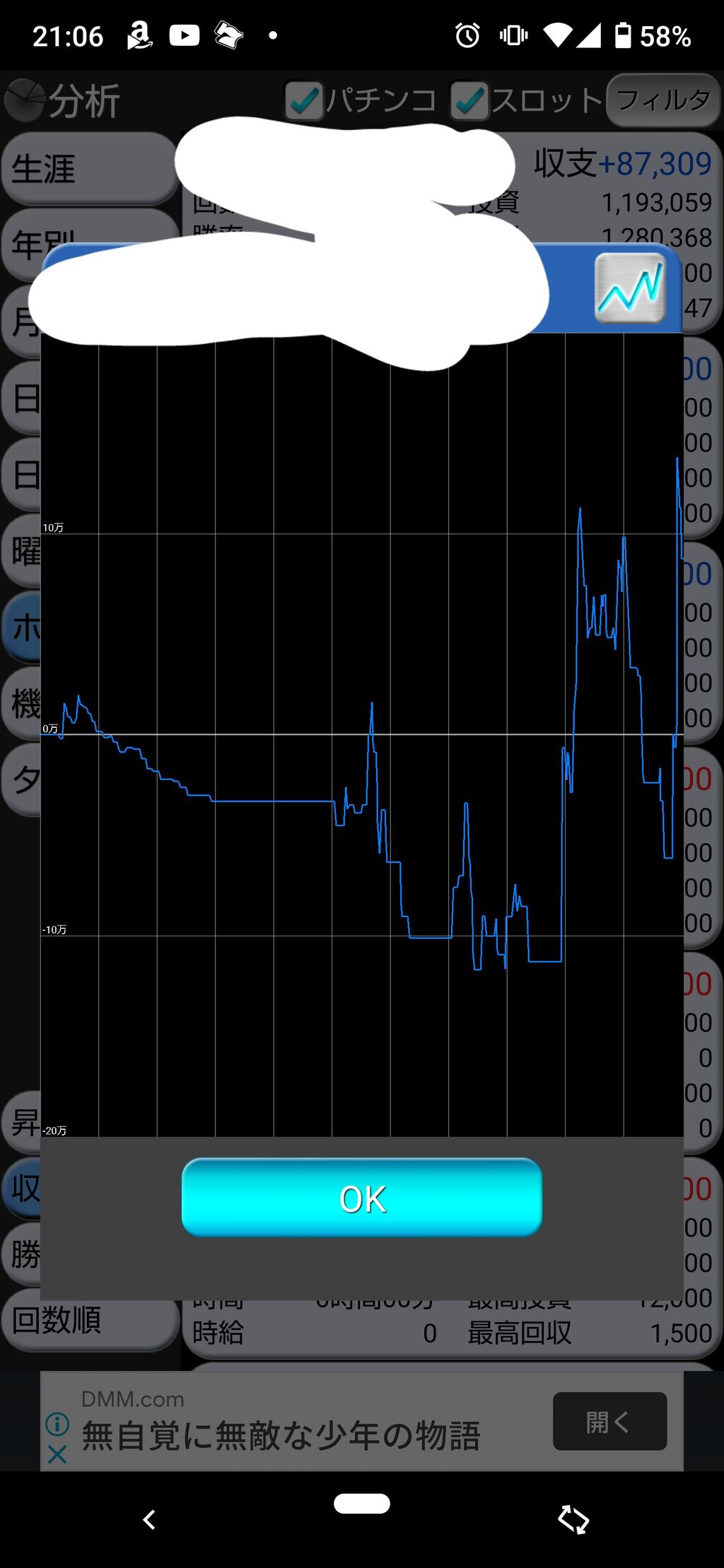Dismiss the DMM.com ad banner
724x1568 pixels.
point(57,1454)
